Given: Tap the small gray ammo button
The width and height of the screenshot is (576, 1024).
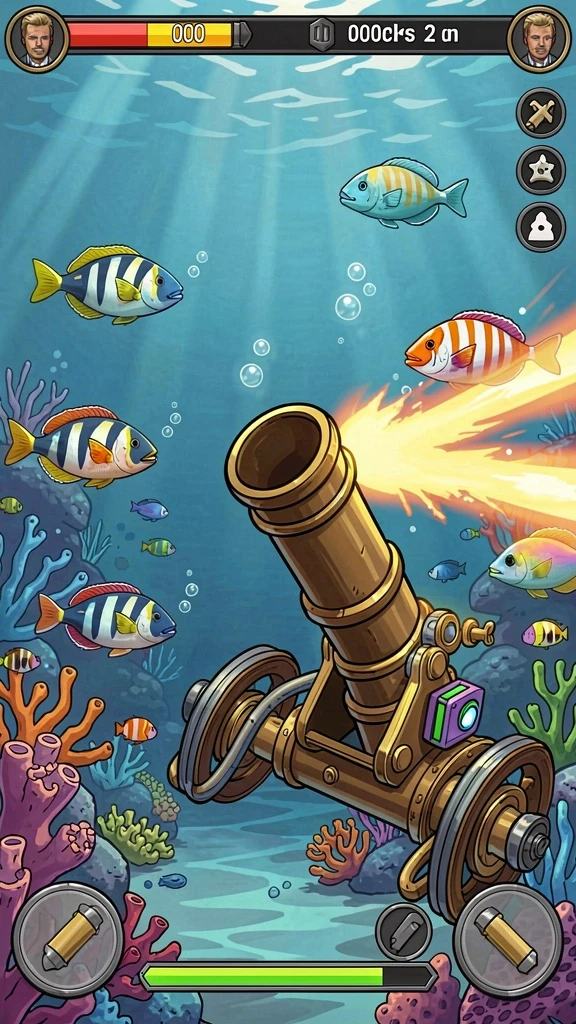Looking at the screenshot, I should point(404,932).
